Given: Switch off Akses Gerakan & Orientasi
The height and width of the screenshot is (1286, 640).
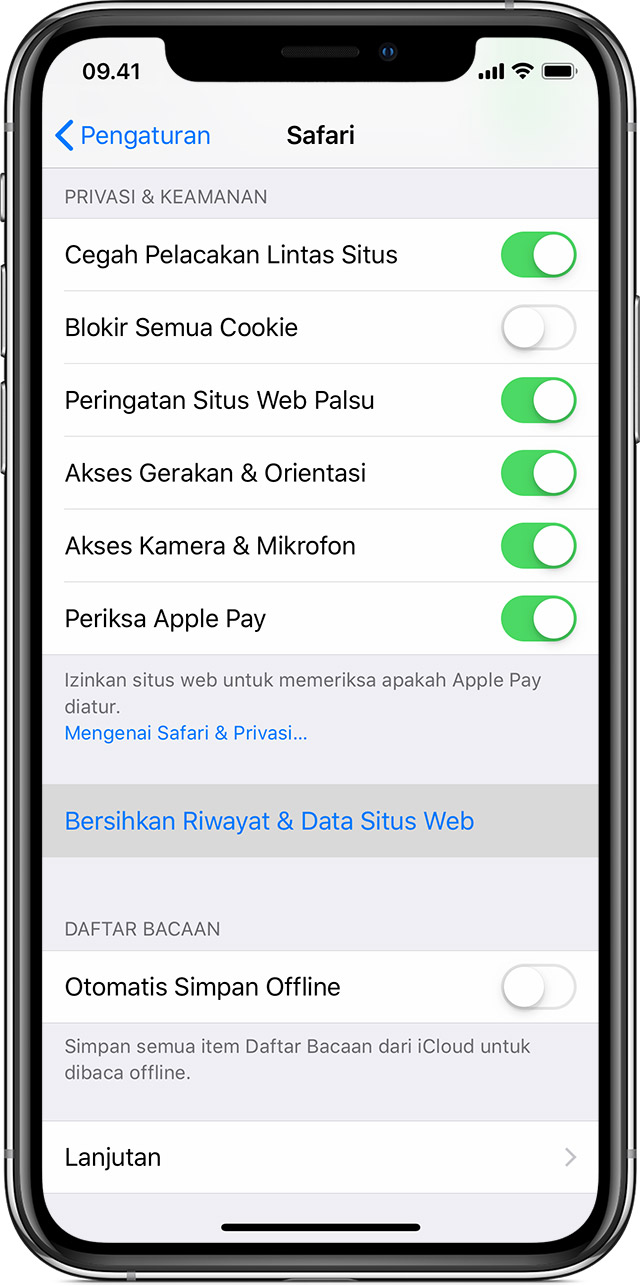Looking at the screenshot, I should [538, 473].
